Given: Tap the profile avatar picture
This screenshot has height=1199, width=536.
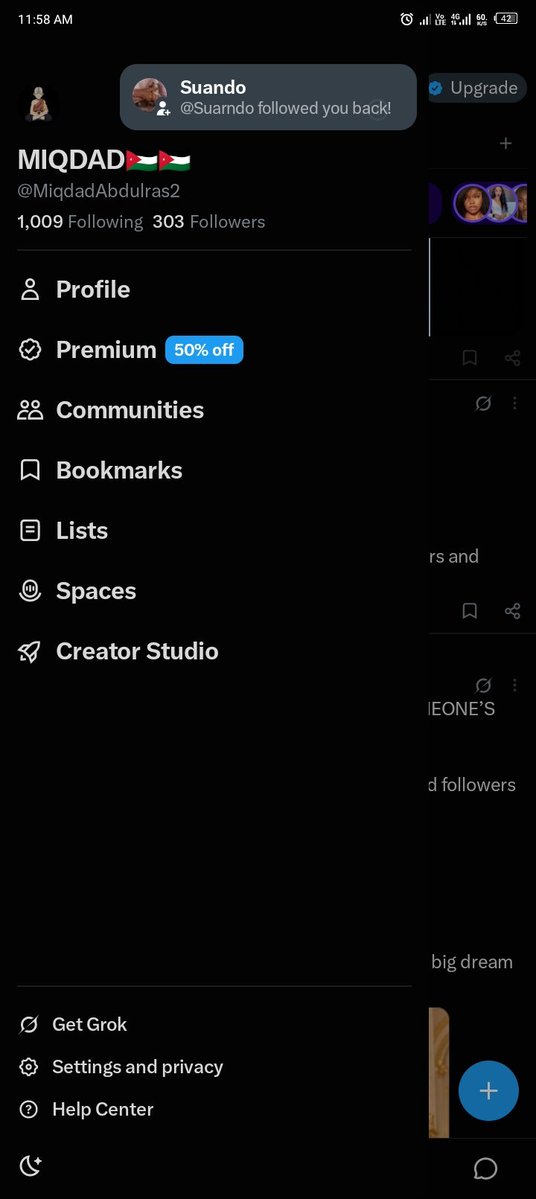Looking at the screenshot, I should click(x=36, y=105).
